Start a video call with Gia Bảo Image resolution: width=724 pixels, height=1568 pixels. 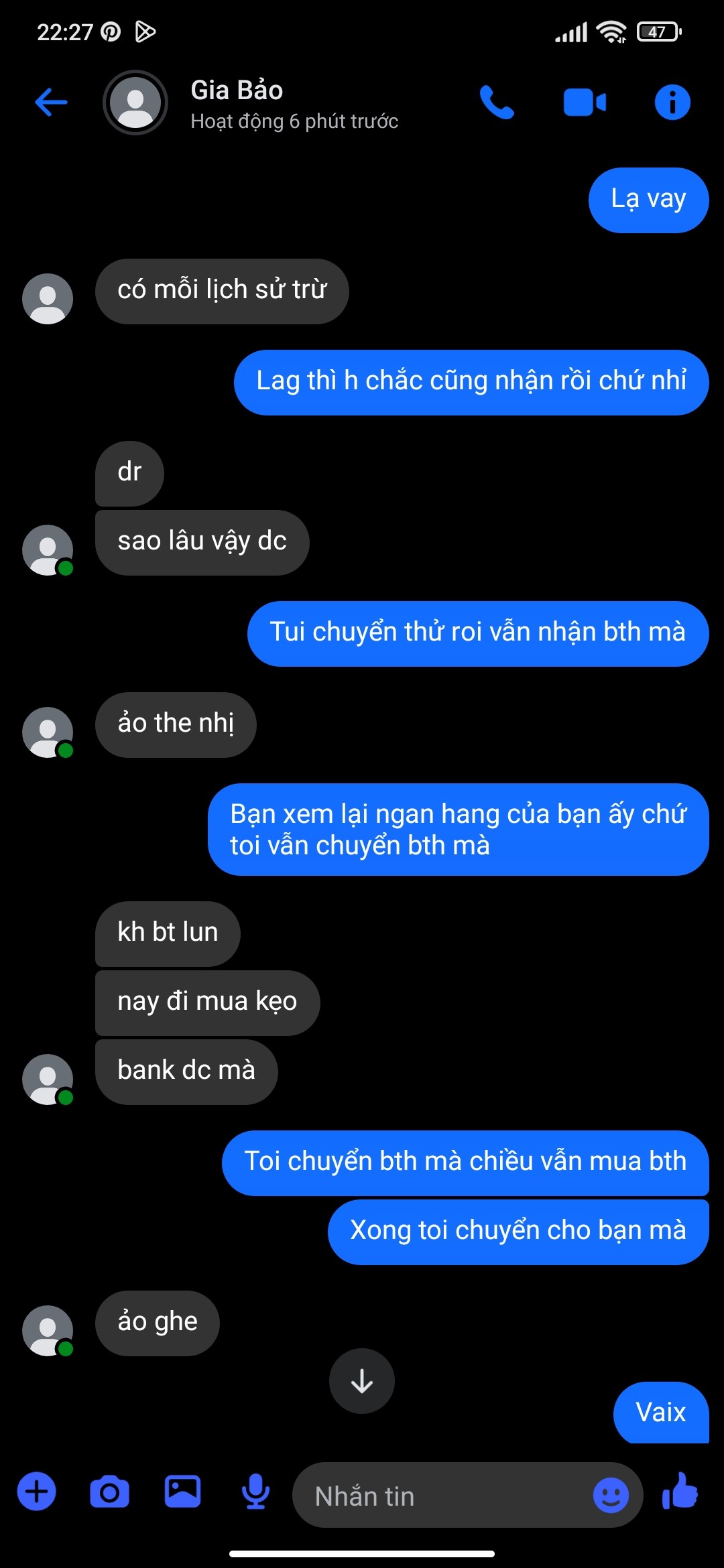point(585,103)
